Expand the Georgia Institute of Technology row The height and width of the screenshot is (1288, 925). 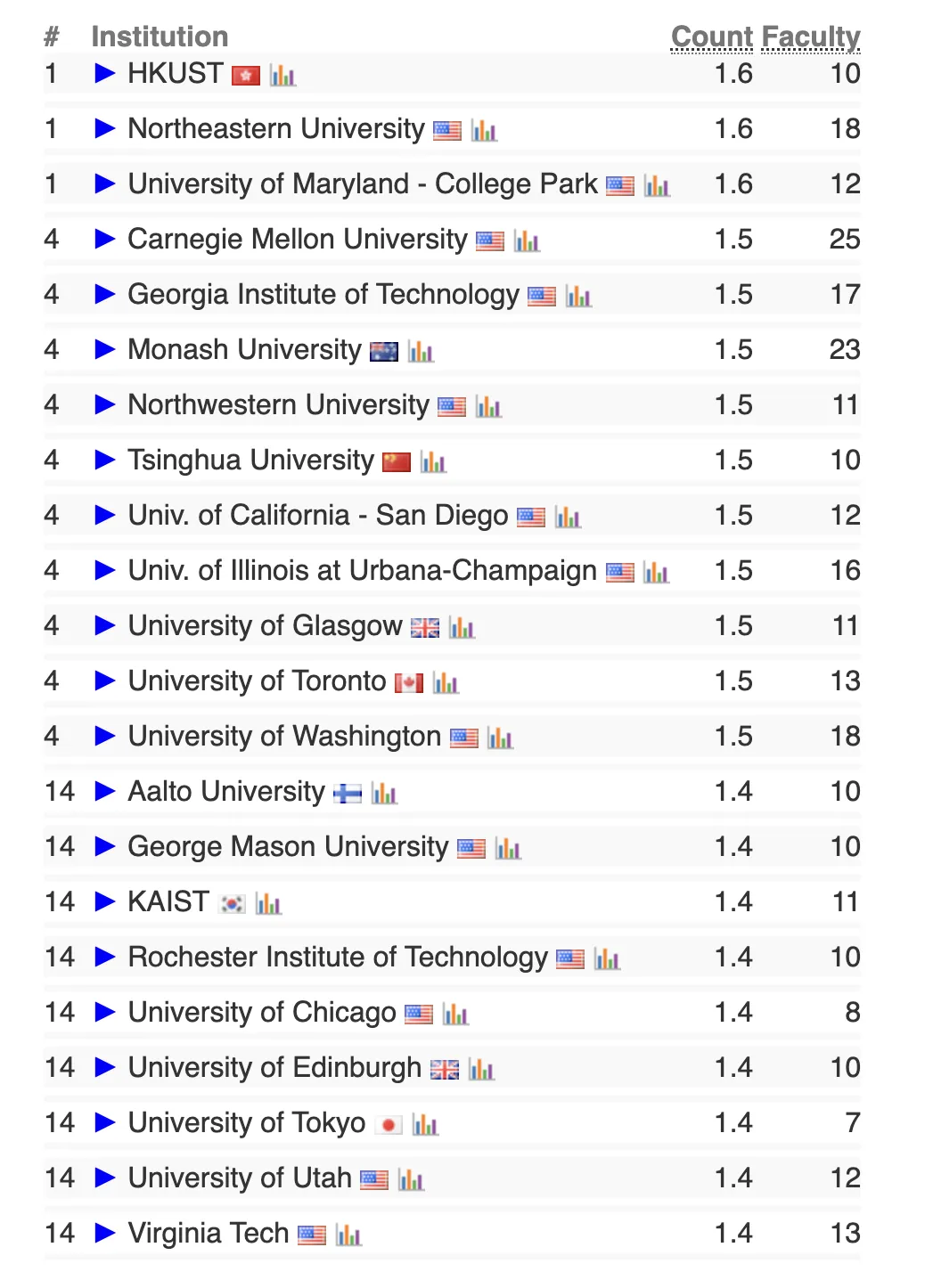pyautogui.click(x=105, y=295)
